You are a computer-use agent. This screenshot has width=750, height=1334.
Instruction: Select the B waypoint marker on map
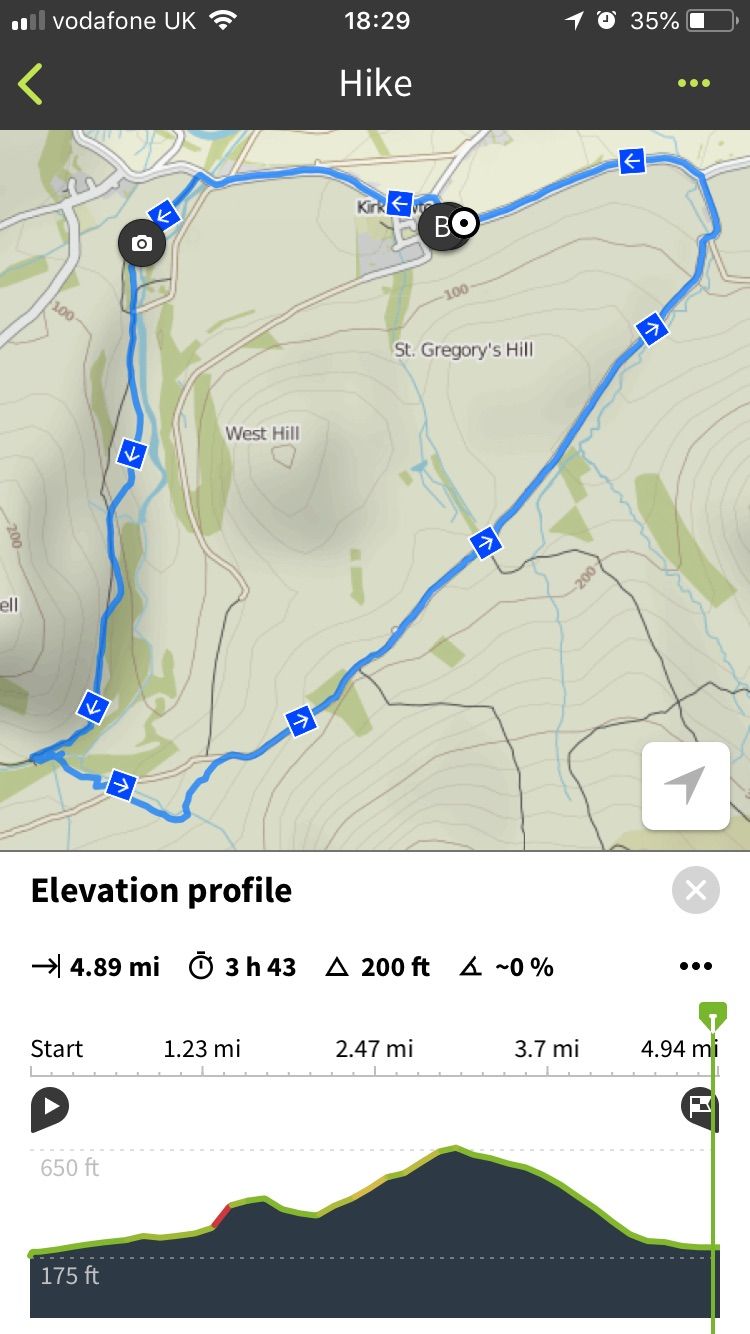pyautogui.click(x=441, y=227)
